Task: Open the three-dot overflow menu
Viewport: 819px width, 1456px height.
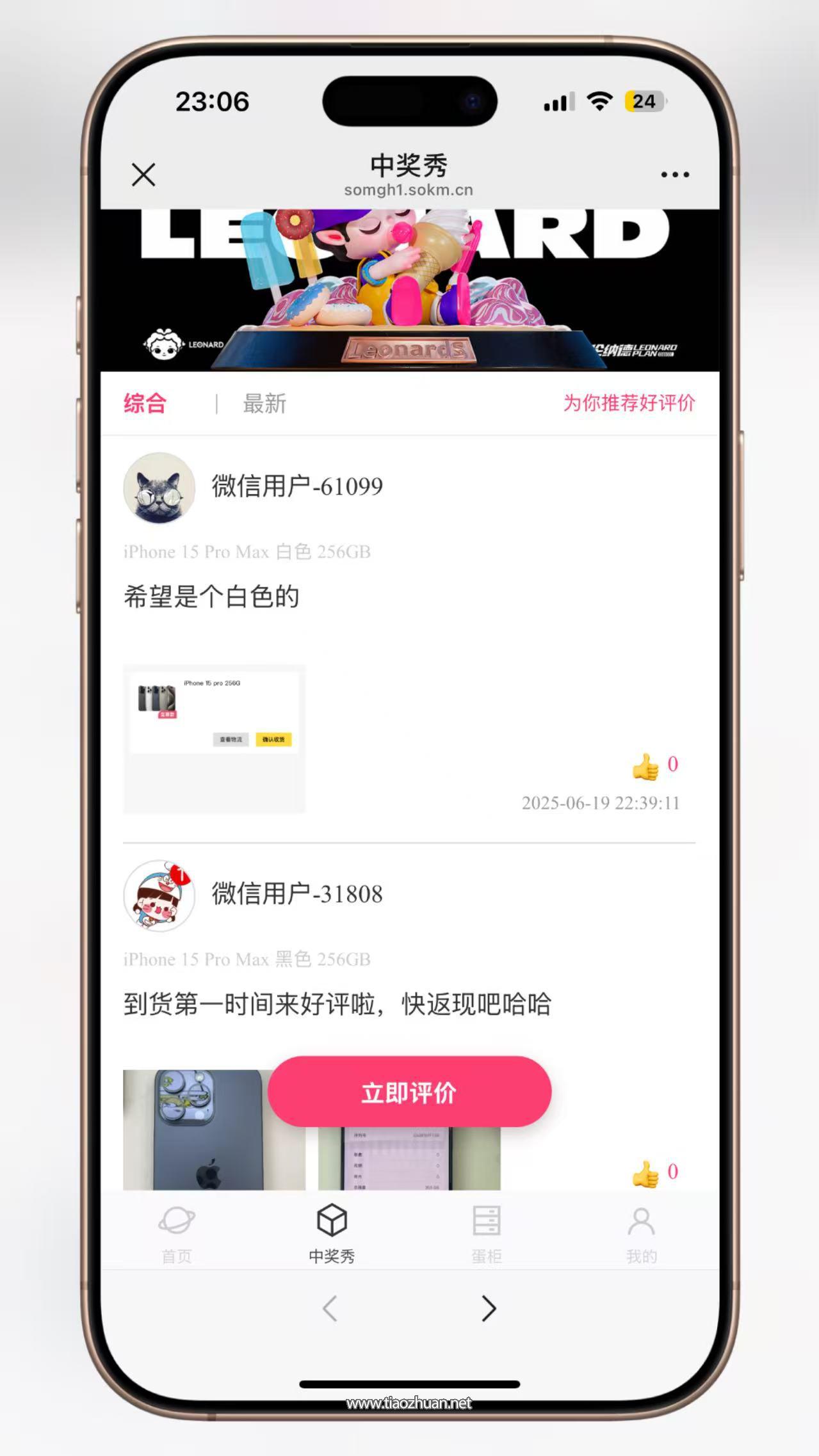Action: click(x=675, y=174)
